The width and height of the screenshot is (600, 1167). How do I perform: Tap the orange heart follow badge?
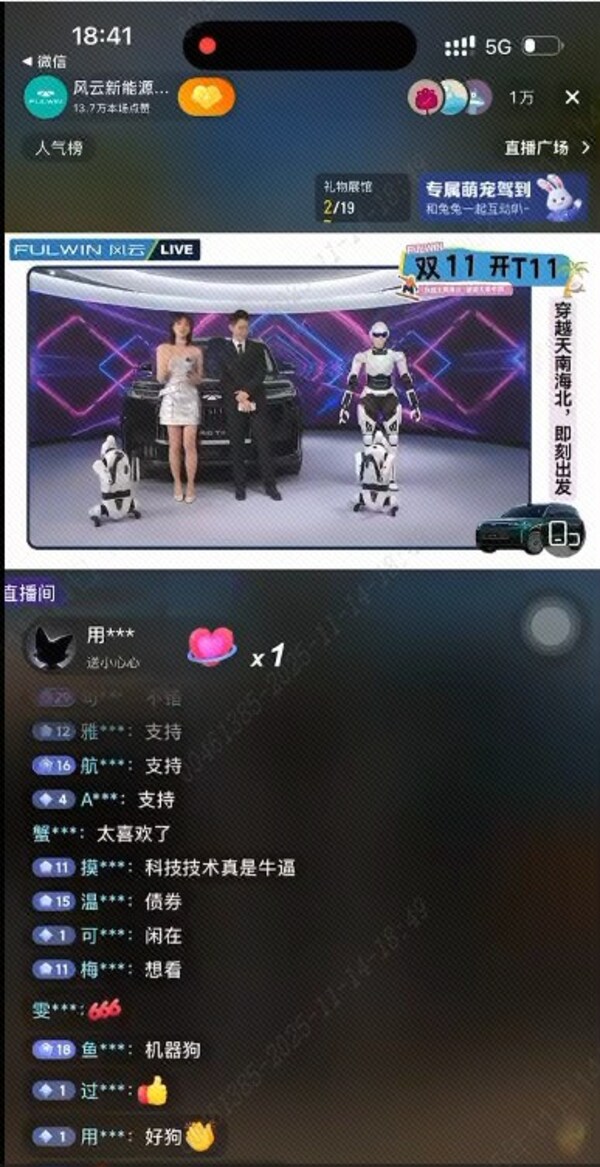(x=206, y=97)
